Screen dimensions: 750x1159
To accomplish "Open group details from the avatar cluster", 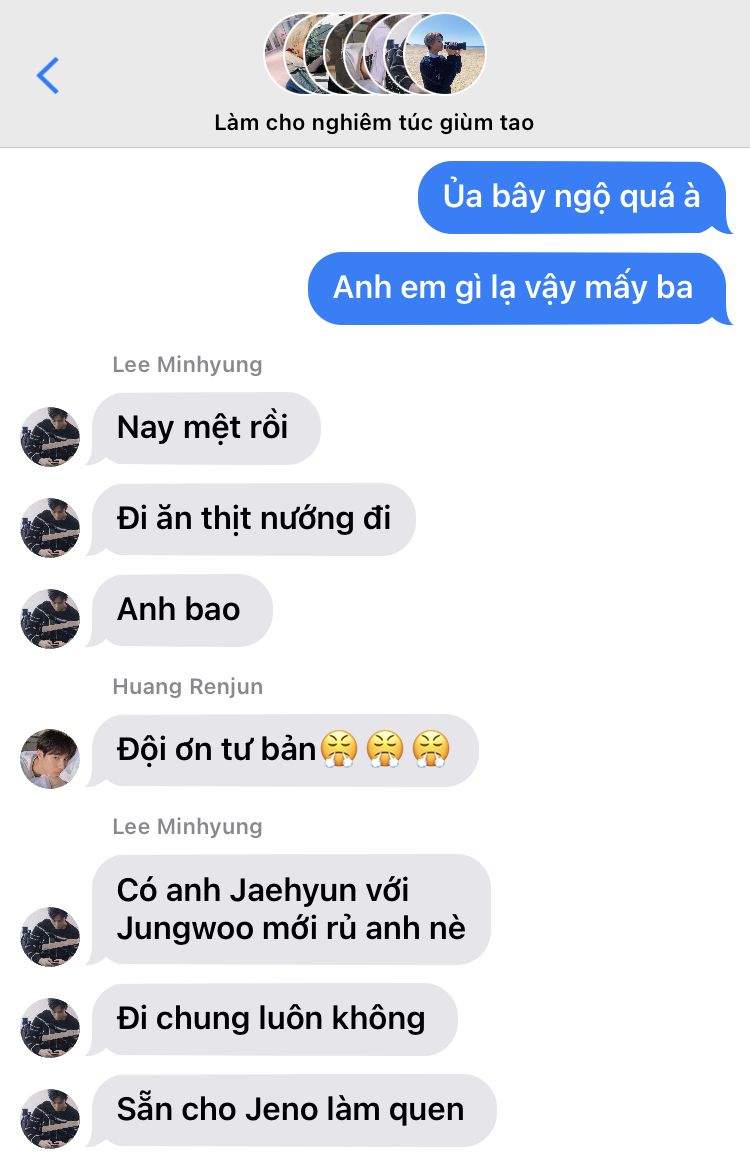I will (374, 55).
